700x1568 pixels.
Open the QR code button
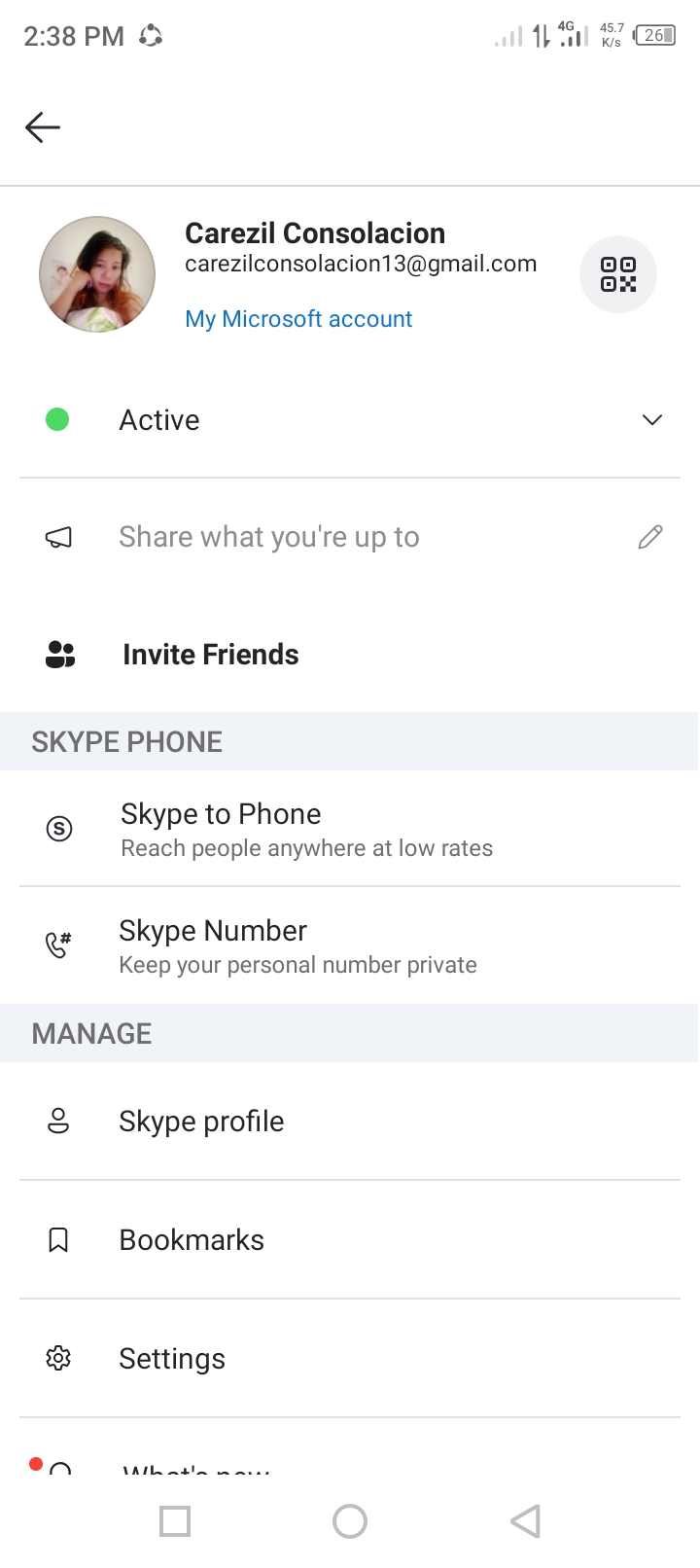(618, 274)
